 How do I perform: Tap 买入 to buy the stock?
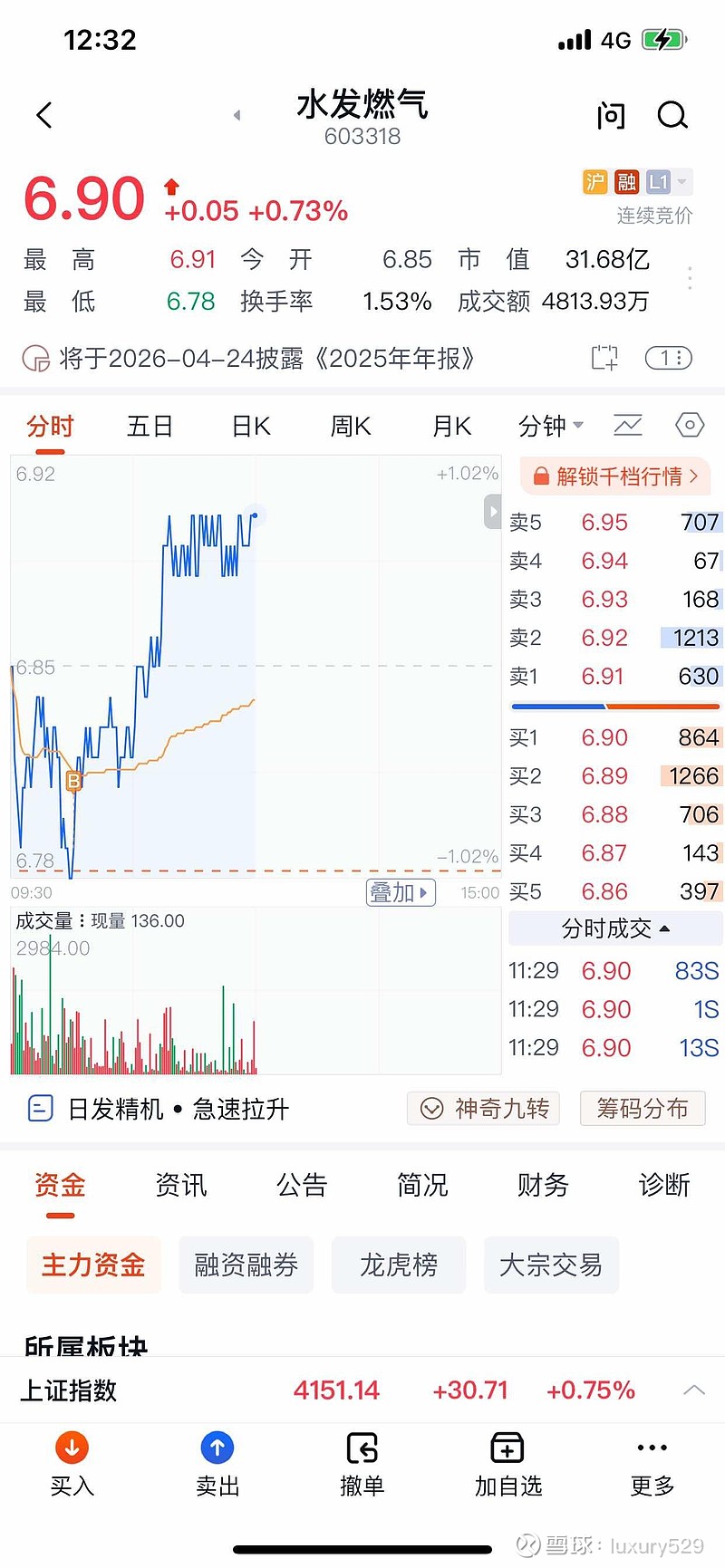pyautogui.click(x=72, y=1464)
